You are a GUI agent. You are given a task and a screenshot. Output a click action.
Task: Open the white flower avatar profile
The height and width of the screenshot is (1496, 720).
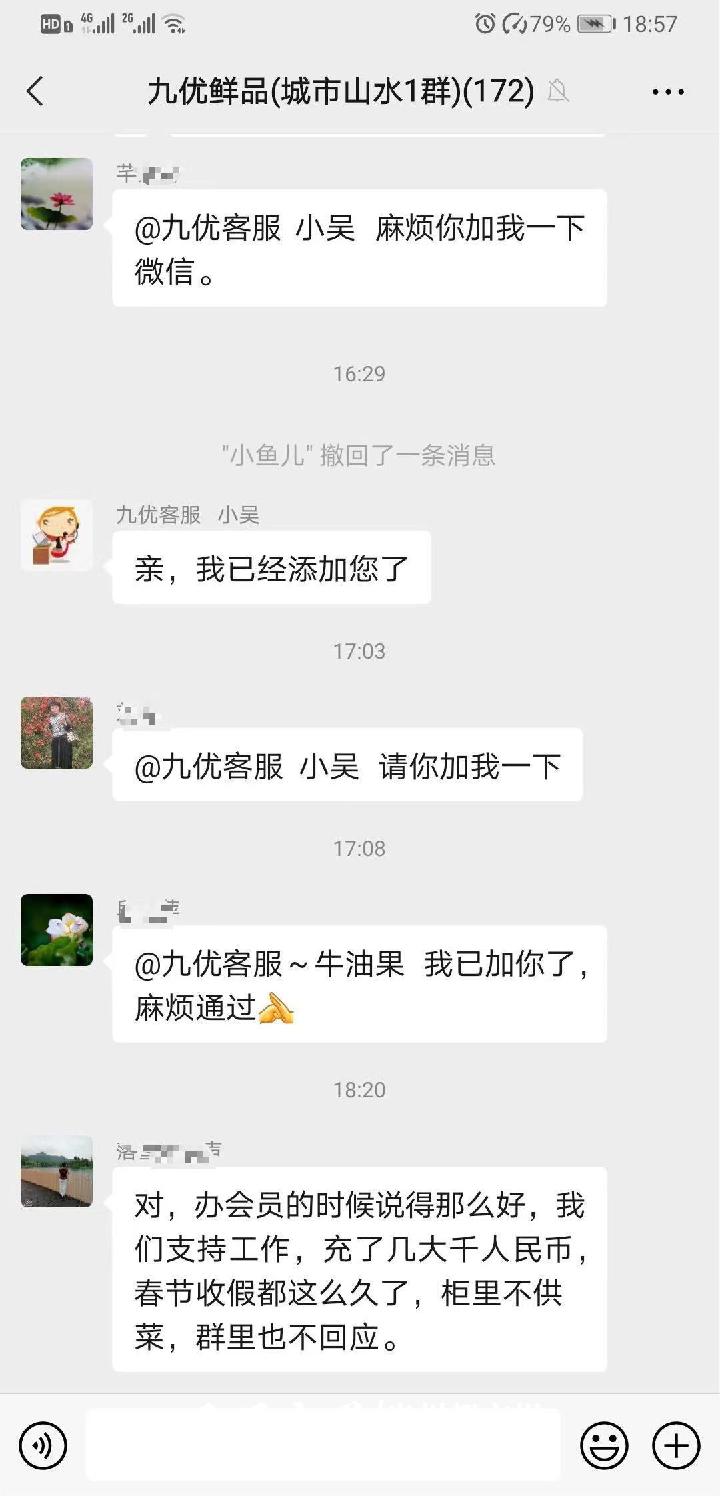[x=57, y=930]
